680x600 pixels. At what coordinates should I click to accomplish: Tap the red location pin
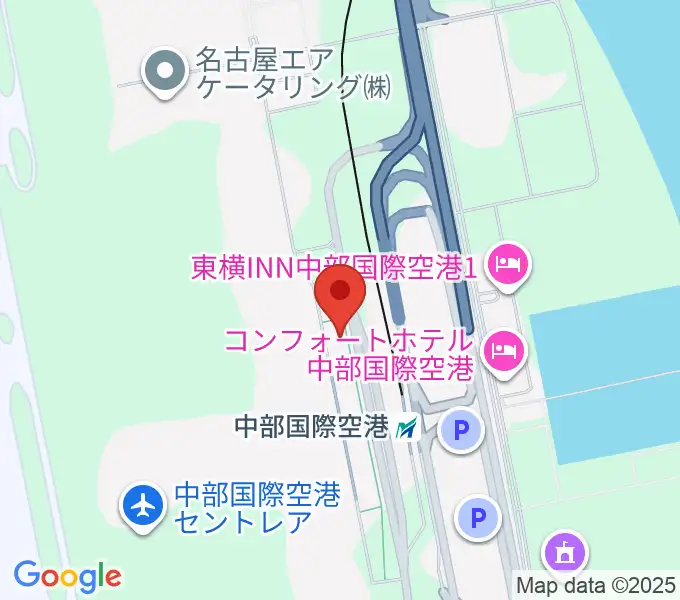point(340,294)
